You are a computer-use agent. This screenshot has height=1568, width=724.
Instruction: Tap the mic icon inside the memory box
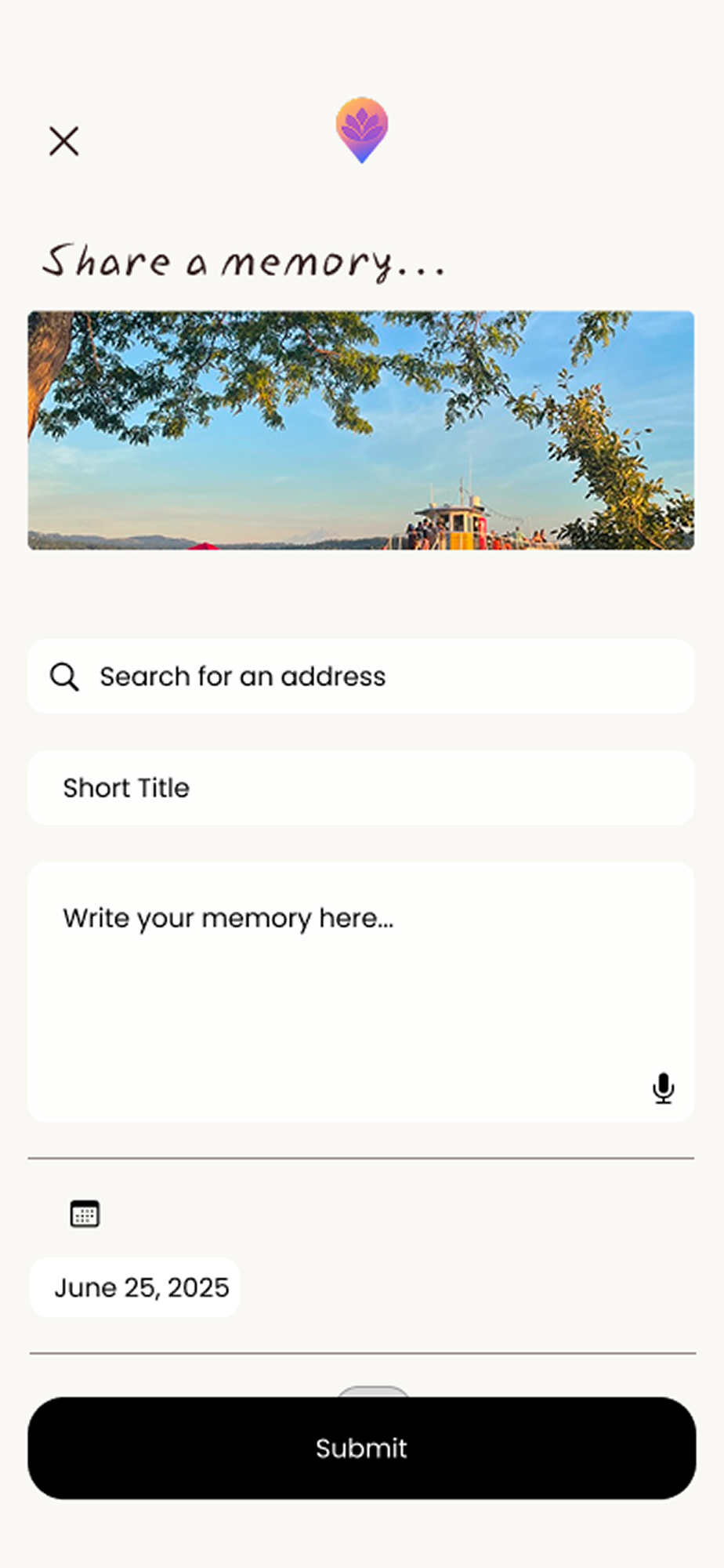tap(663, 1088)
